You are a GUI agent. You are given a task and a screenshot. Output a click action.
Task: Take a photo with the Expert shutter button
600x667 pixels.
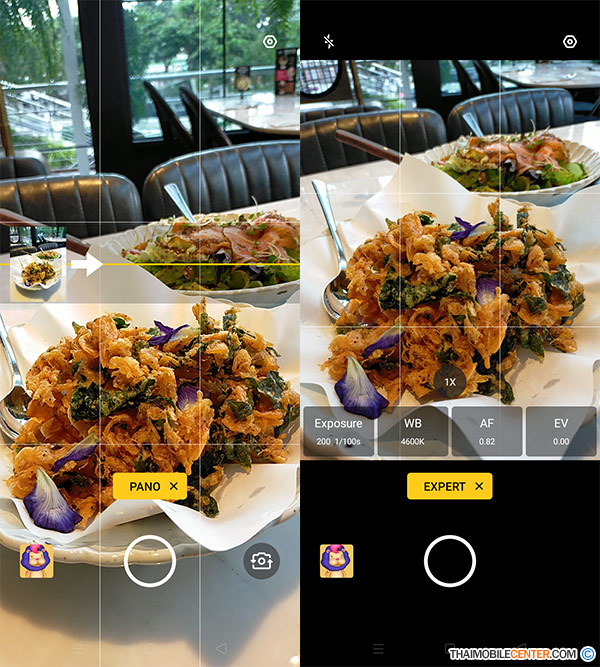[450, 561]
